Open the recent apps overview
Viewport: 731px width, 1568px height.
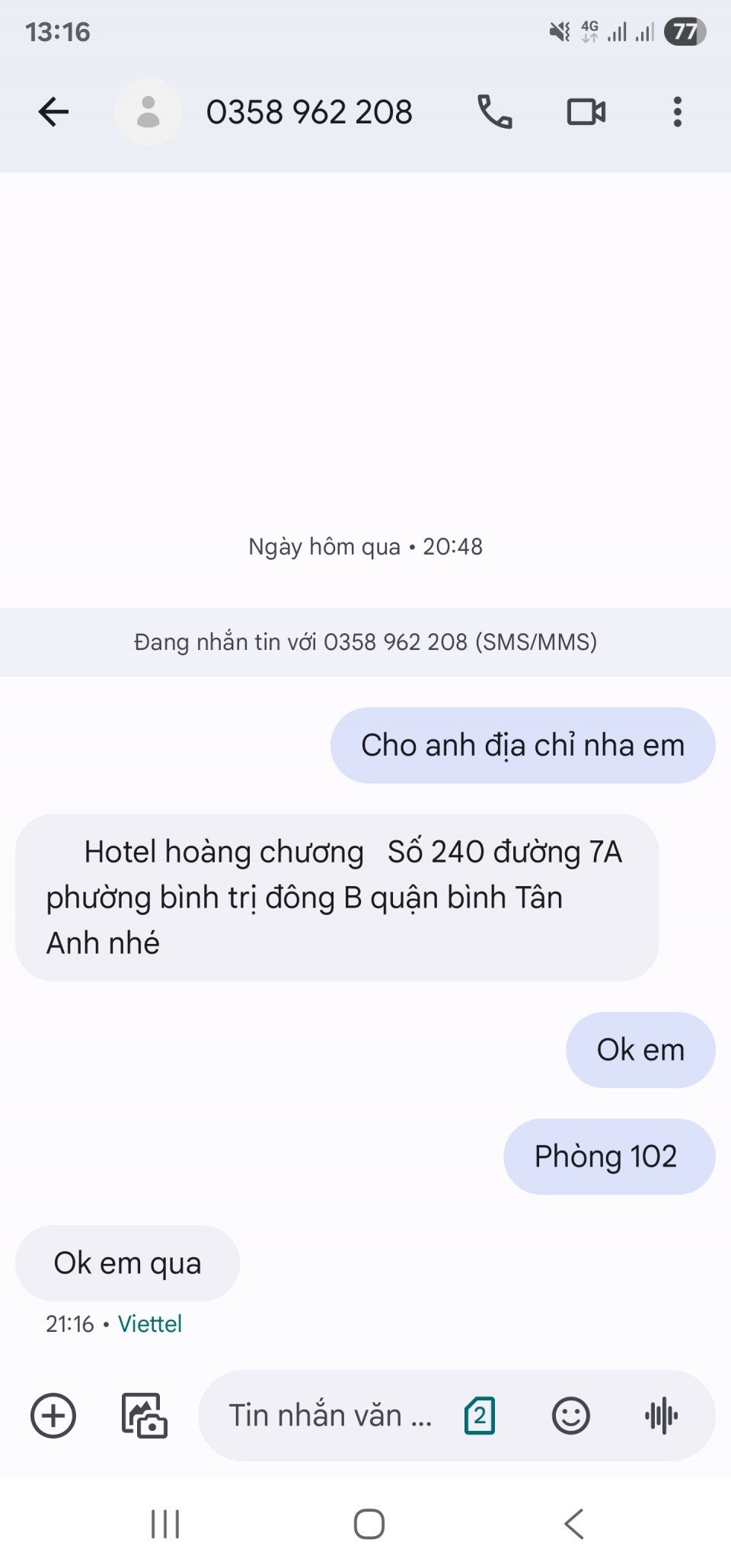pyautogui.click(x=165, y=1524)
